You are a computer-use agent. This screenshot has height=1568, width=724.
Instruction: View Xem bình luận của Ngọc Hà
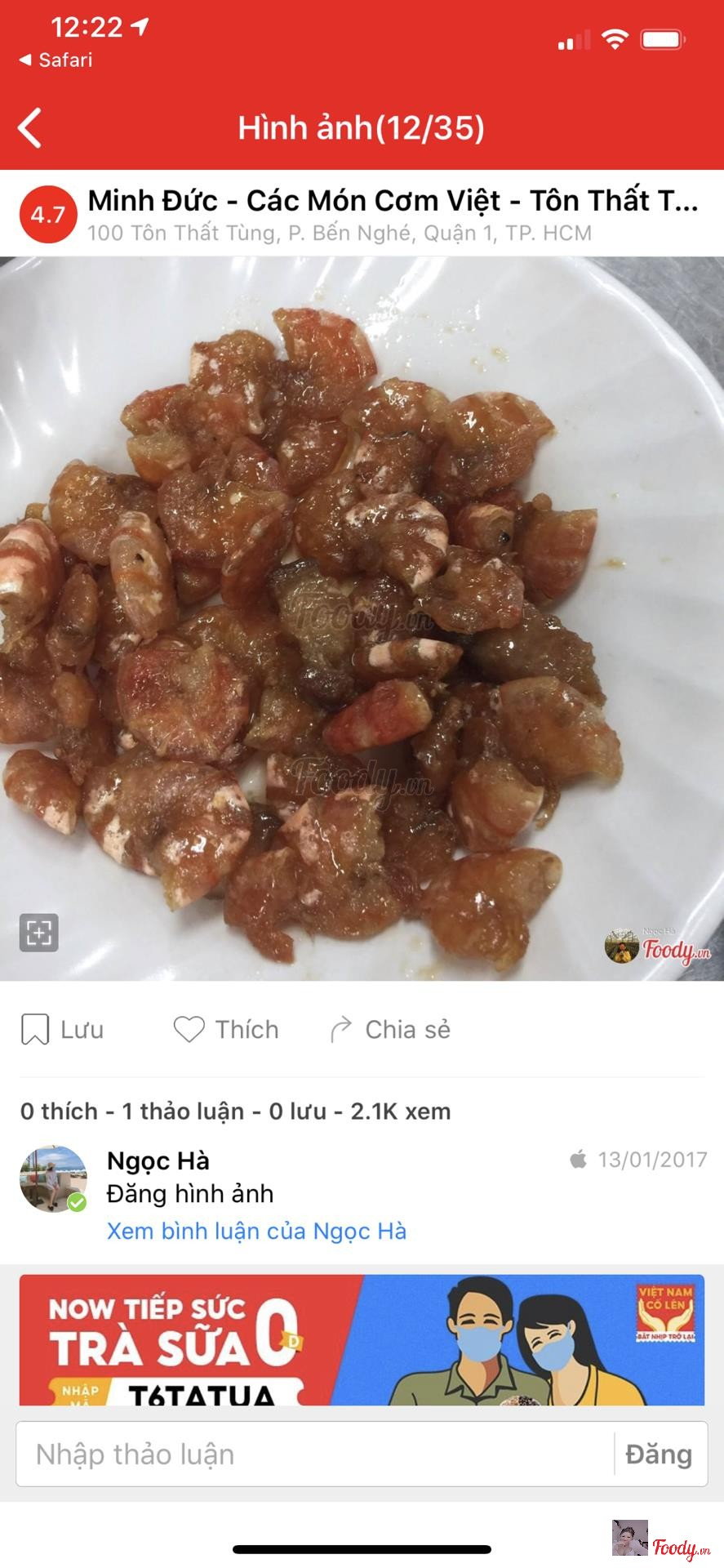pyautogui.click(x=256, y=1231)
